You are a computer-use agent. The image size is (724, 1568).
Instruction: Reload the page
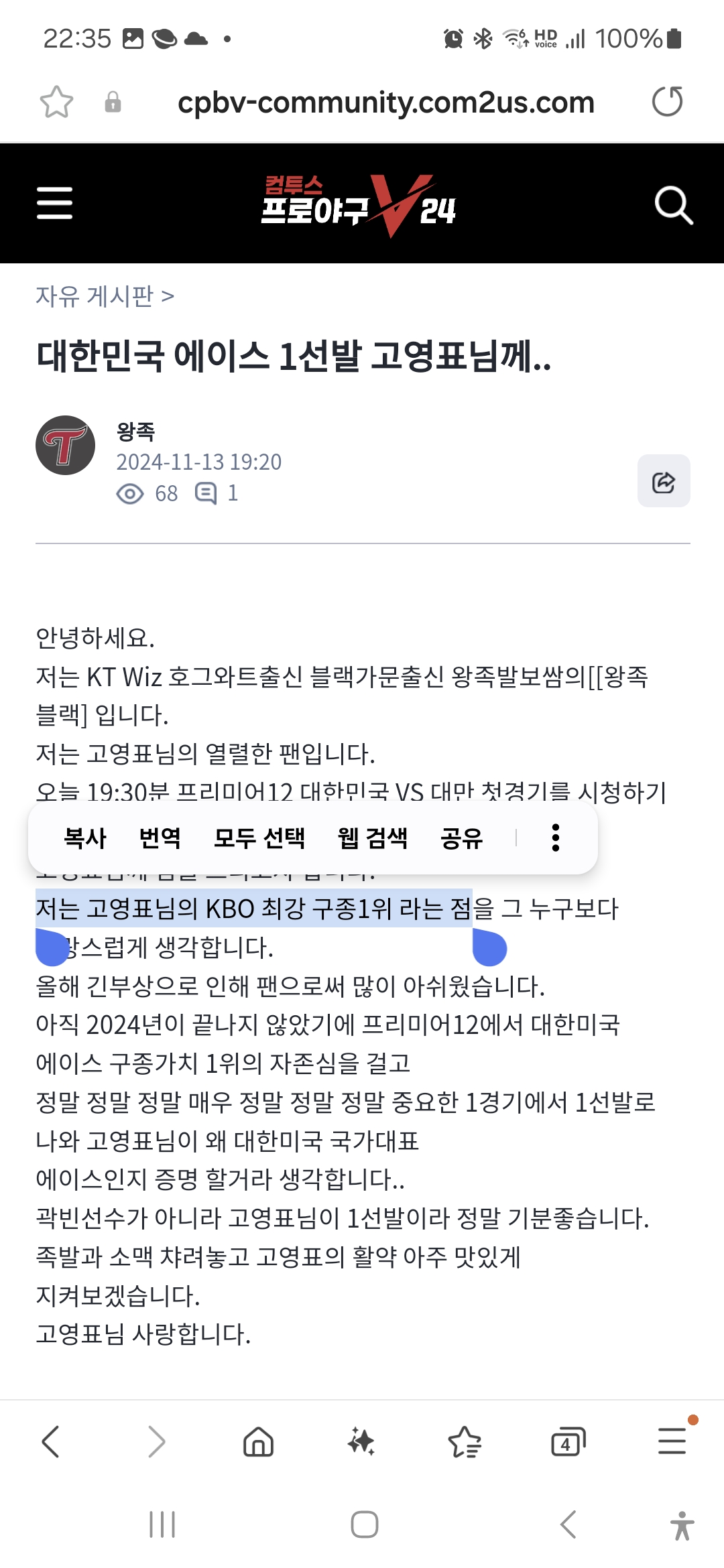tap(667, 102)
